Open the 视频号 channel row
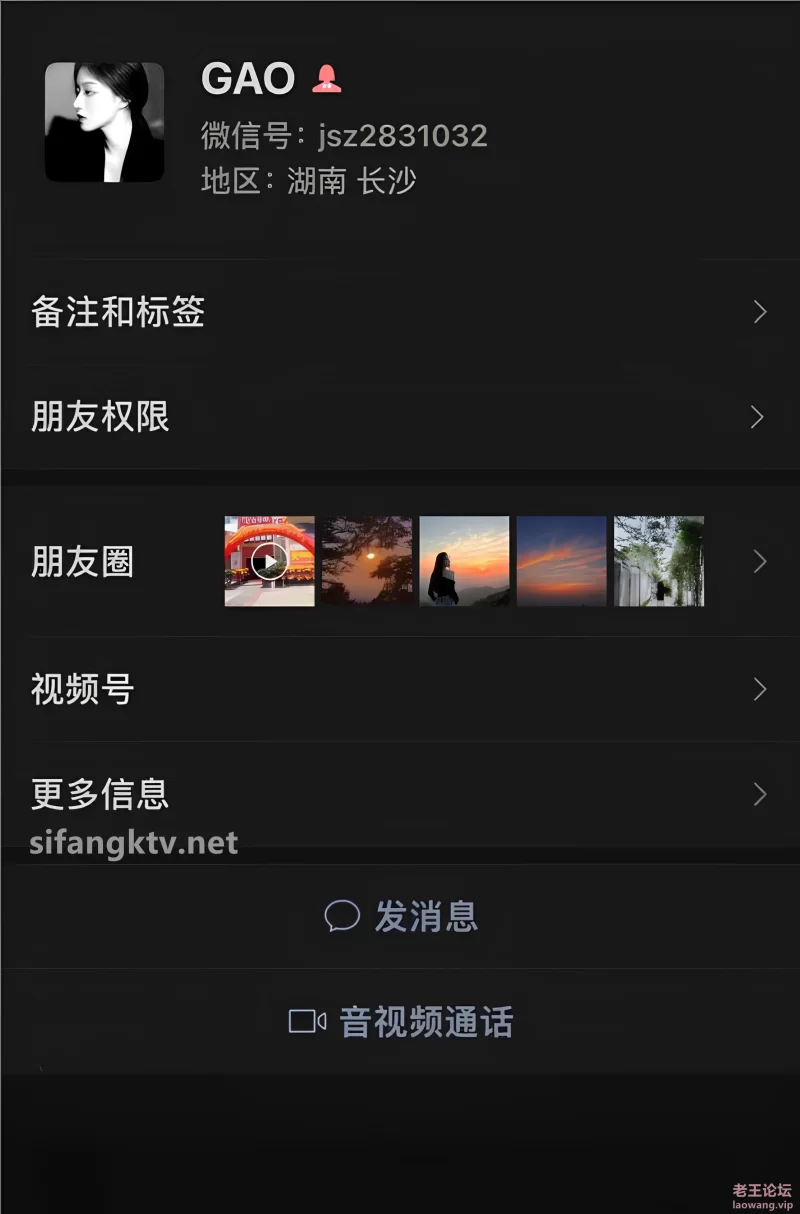Image resolution: width=800 pixels, height=1214 pixels. pyautogui.click(x=400, y=689)
